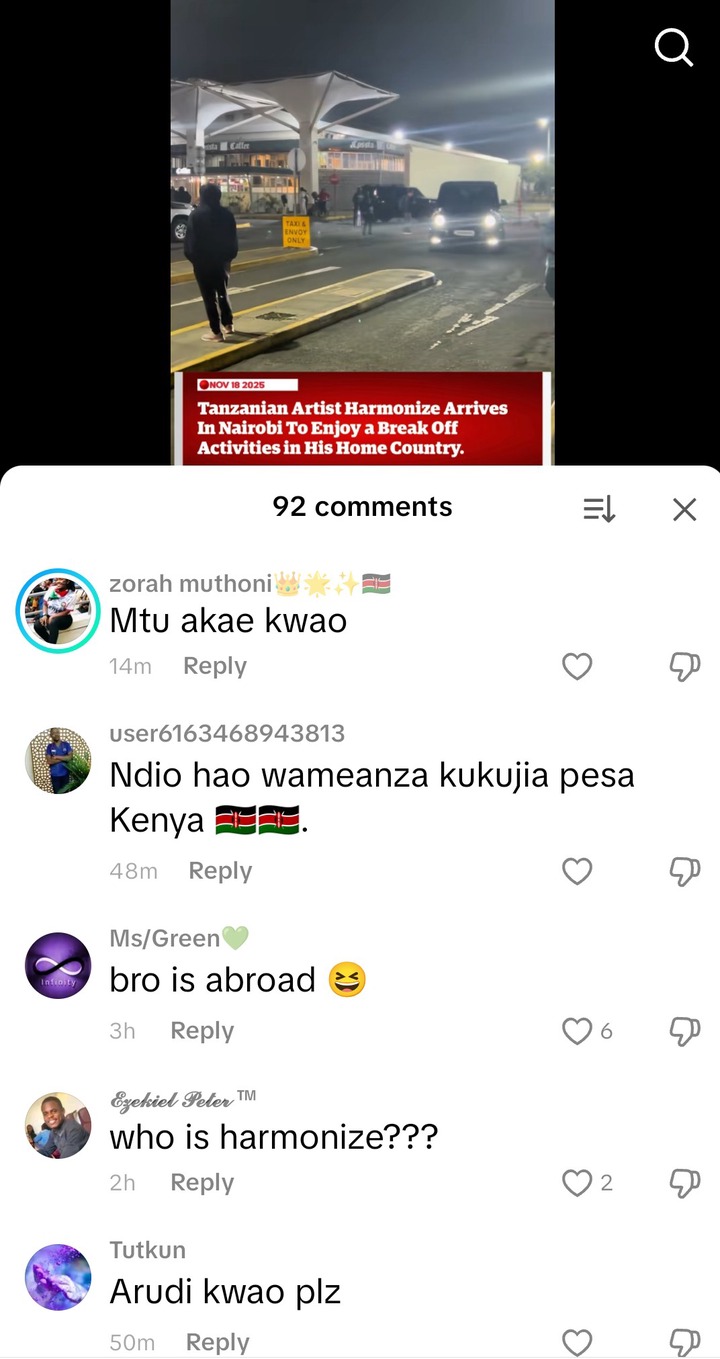This screenshot has height=1359, width=720.
Task: Like the comment by user6163468943813
Action: 577,871
